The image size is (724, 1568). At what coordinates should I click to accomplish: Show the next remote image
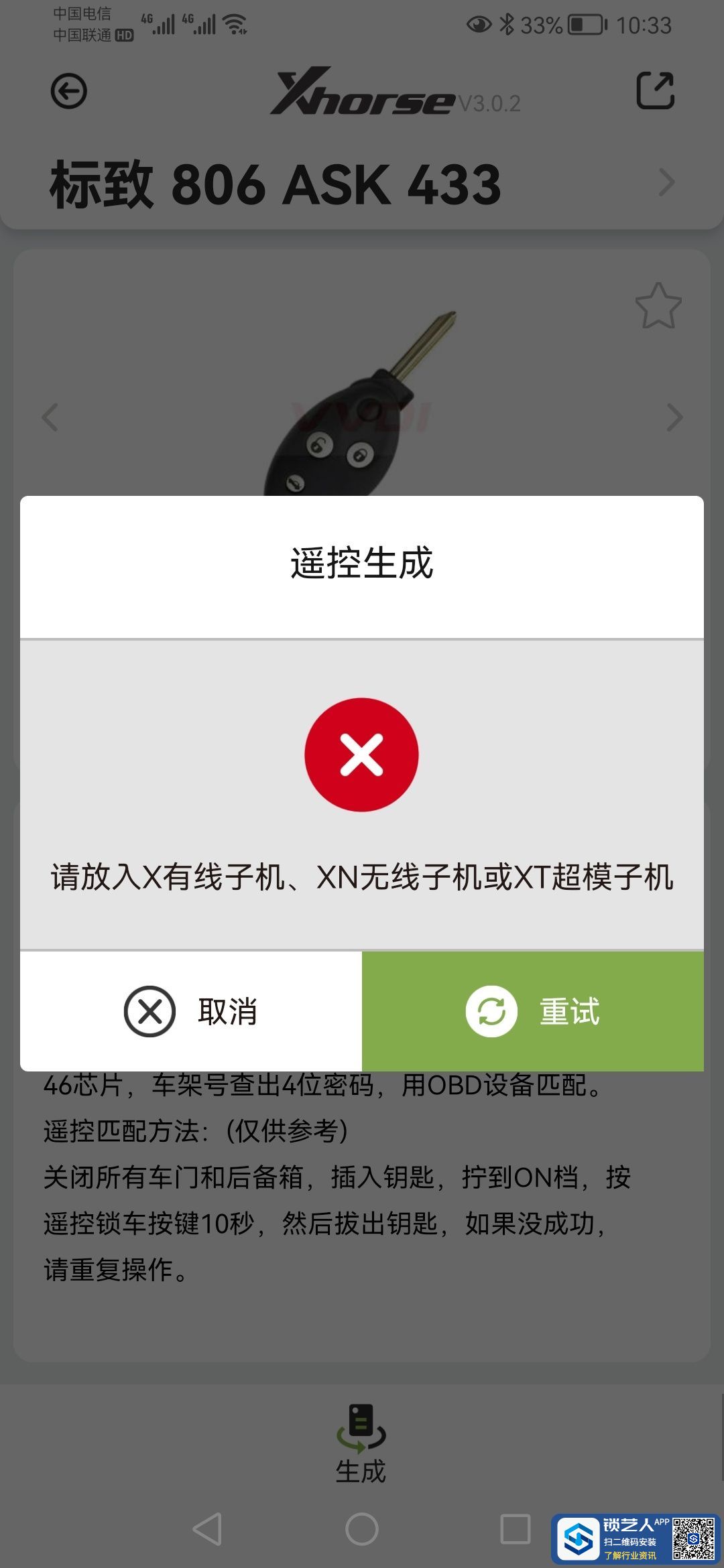[674, 417]
